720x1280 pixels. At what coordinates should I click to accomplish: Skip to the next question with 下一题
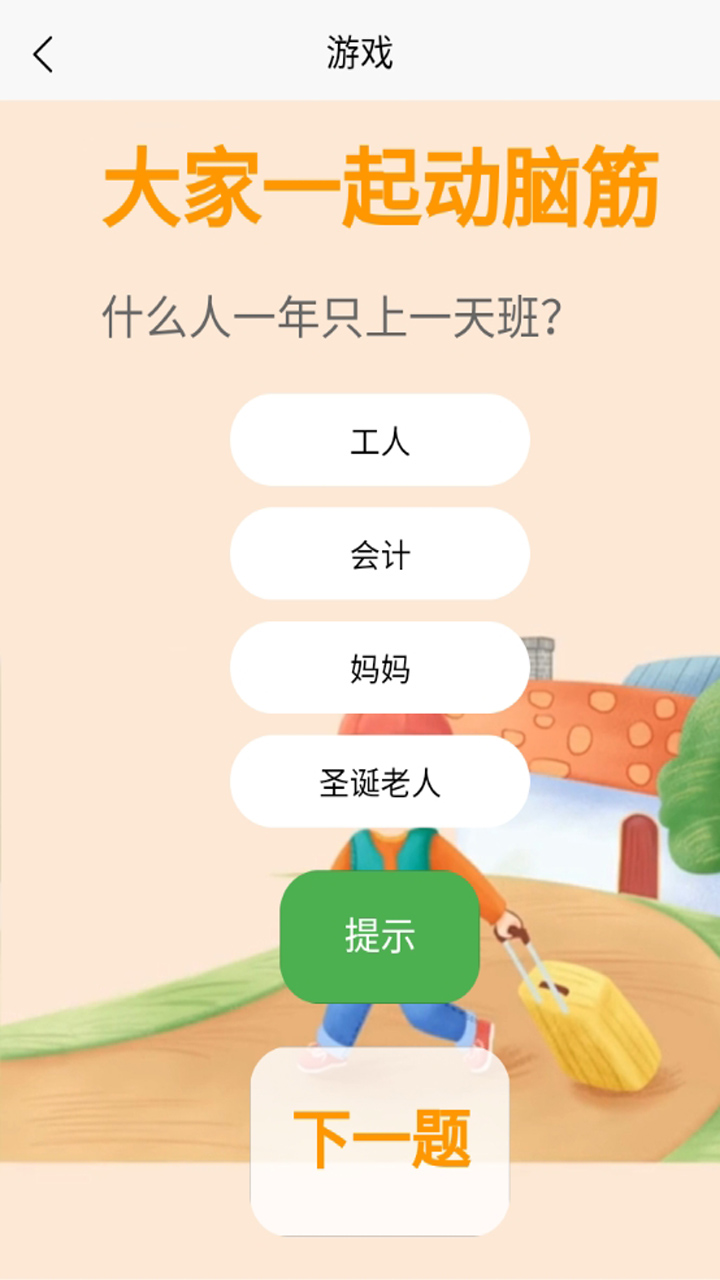380,1141
